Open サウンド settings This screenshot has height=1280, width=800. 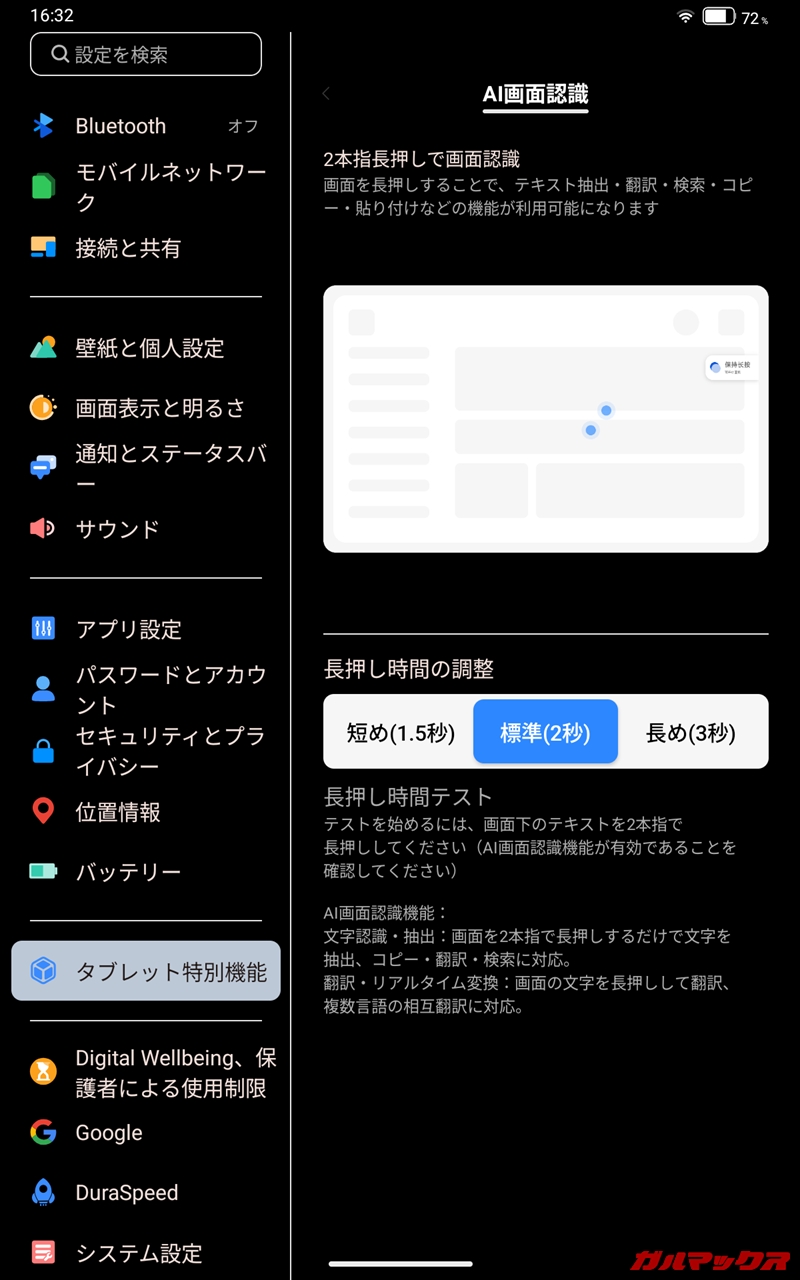pyautogui.click(x=146, y=529)
